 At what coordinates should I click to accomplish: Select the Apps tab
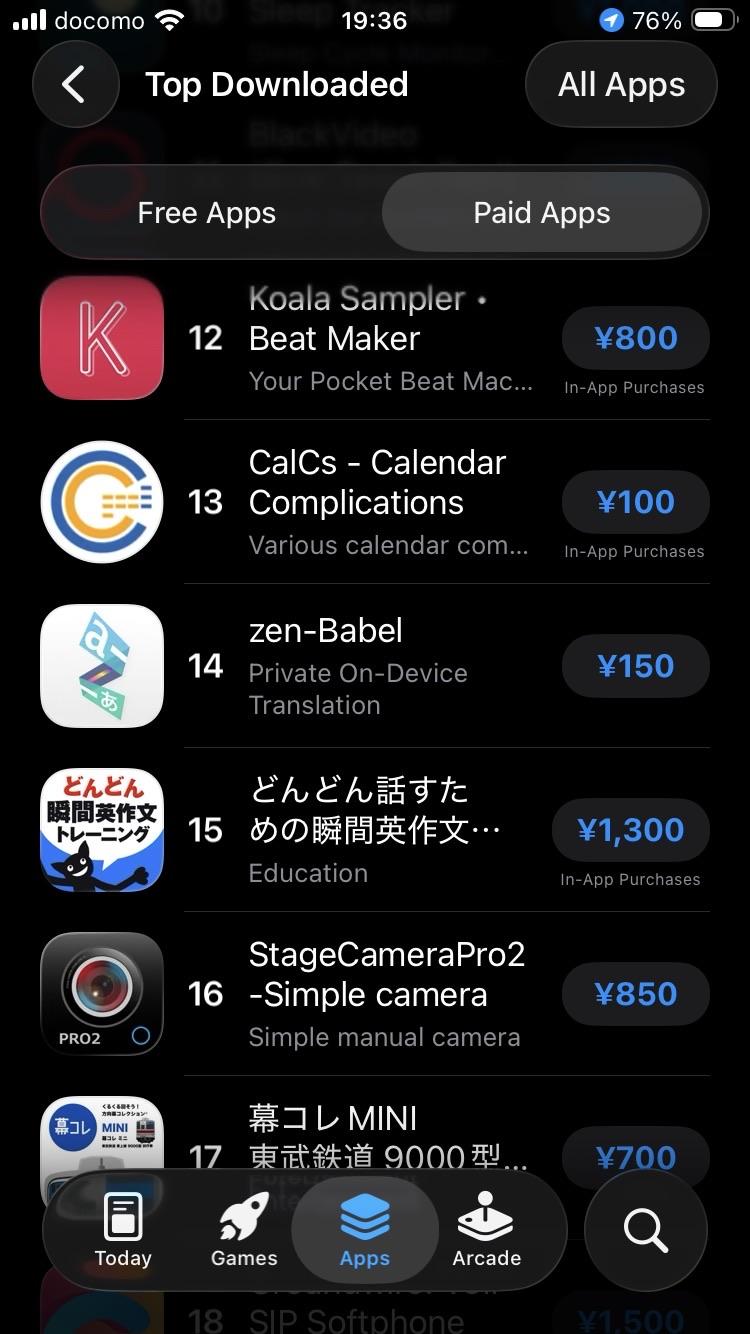(365, 1232)
